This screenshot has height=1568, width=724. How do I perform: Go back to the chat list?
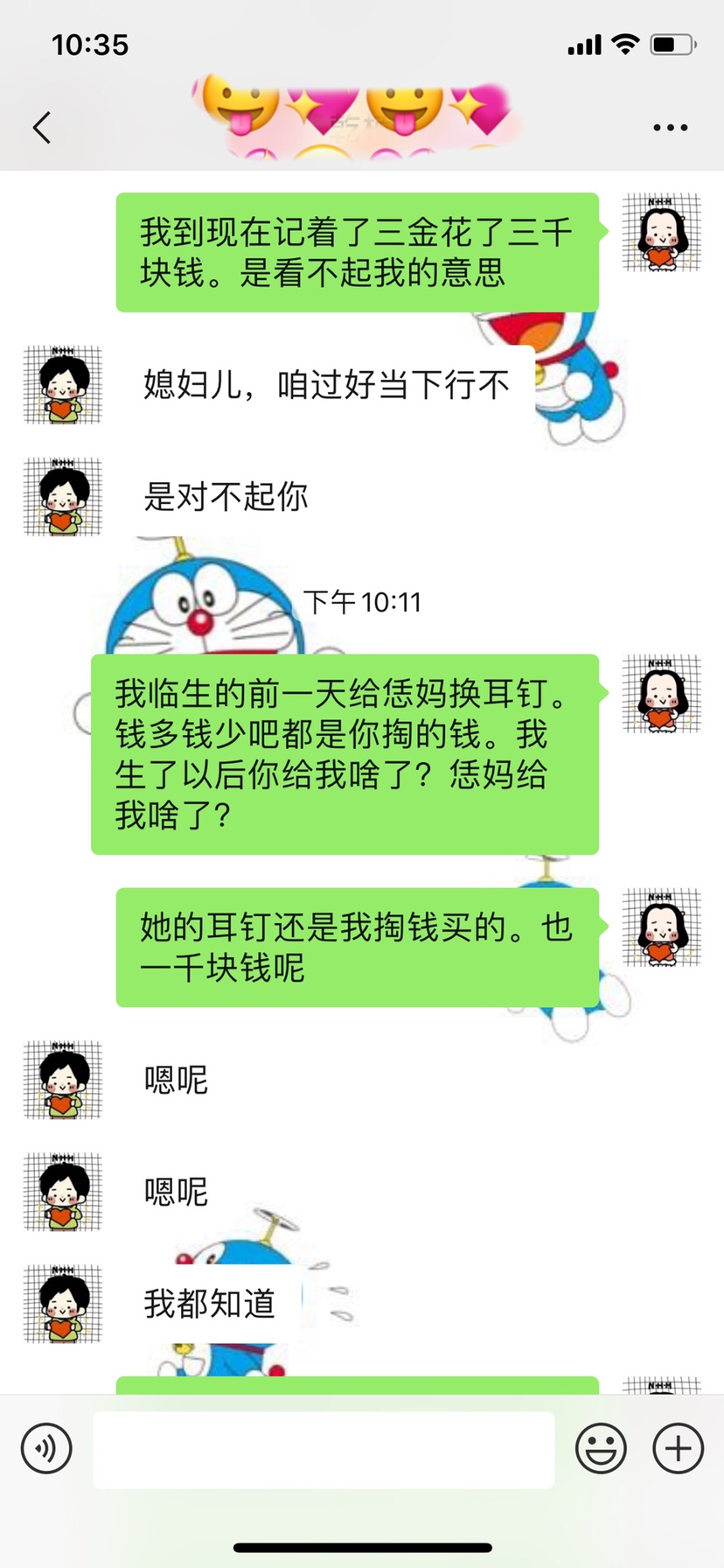41,128
